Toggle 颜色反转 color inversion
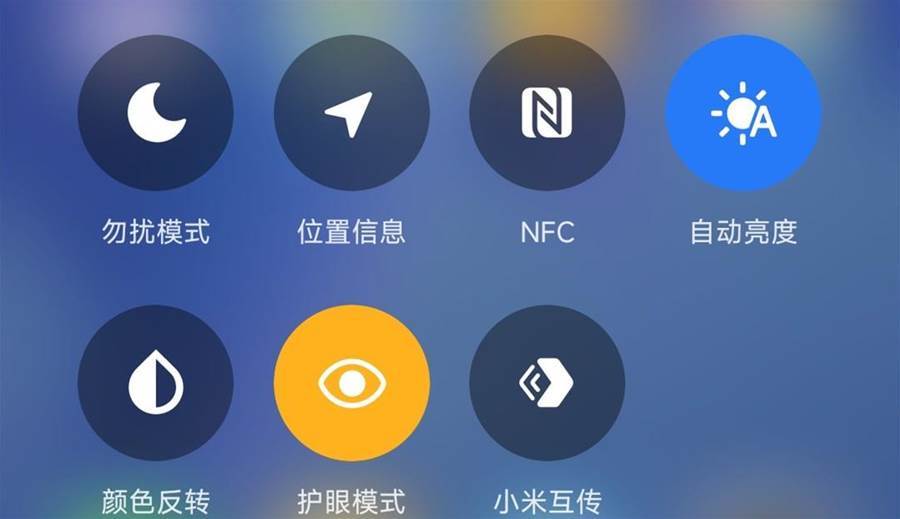The width and height of the screenshot is (900, 519). [x=155, y=383]
